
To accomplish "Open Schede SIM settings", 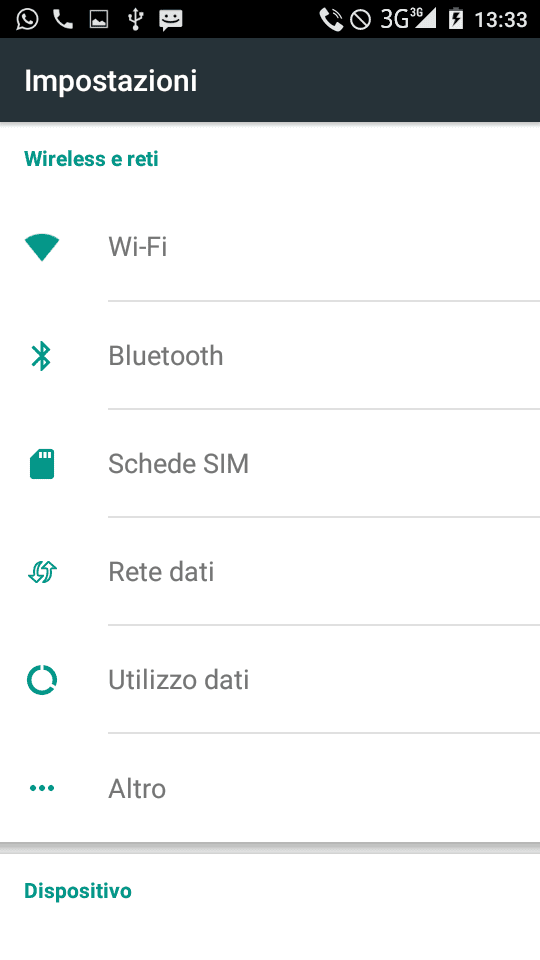I will tap(270, 463).
